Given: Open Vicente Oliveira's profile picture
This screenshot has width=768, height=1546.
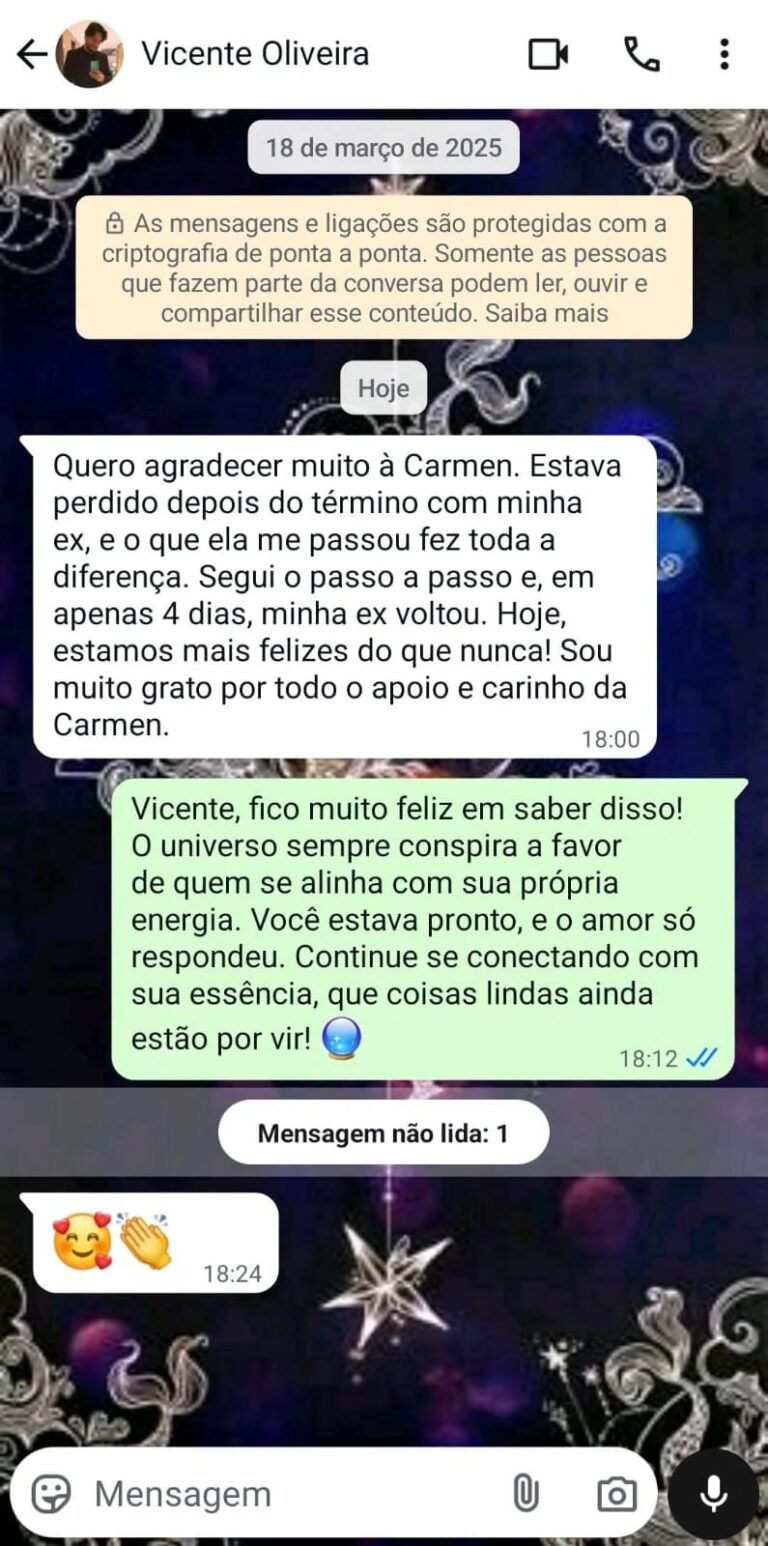Looking at the screenshot, I should pyautogui.click(x=90, y=54).
